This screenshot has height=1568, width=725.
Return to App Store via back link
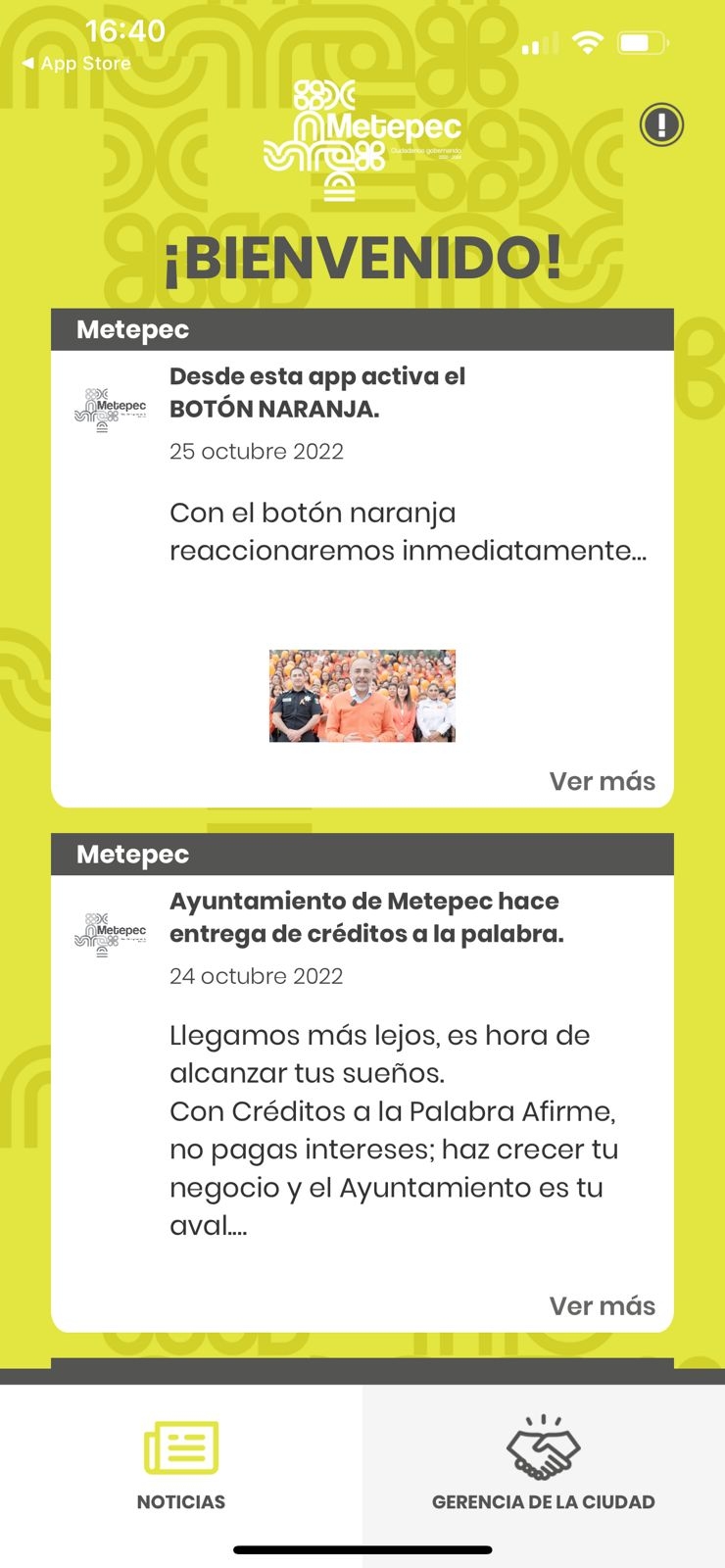(x=76, y=64)
